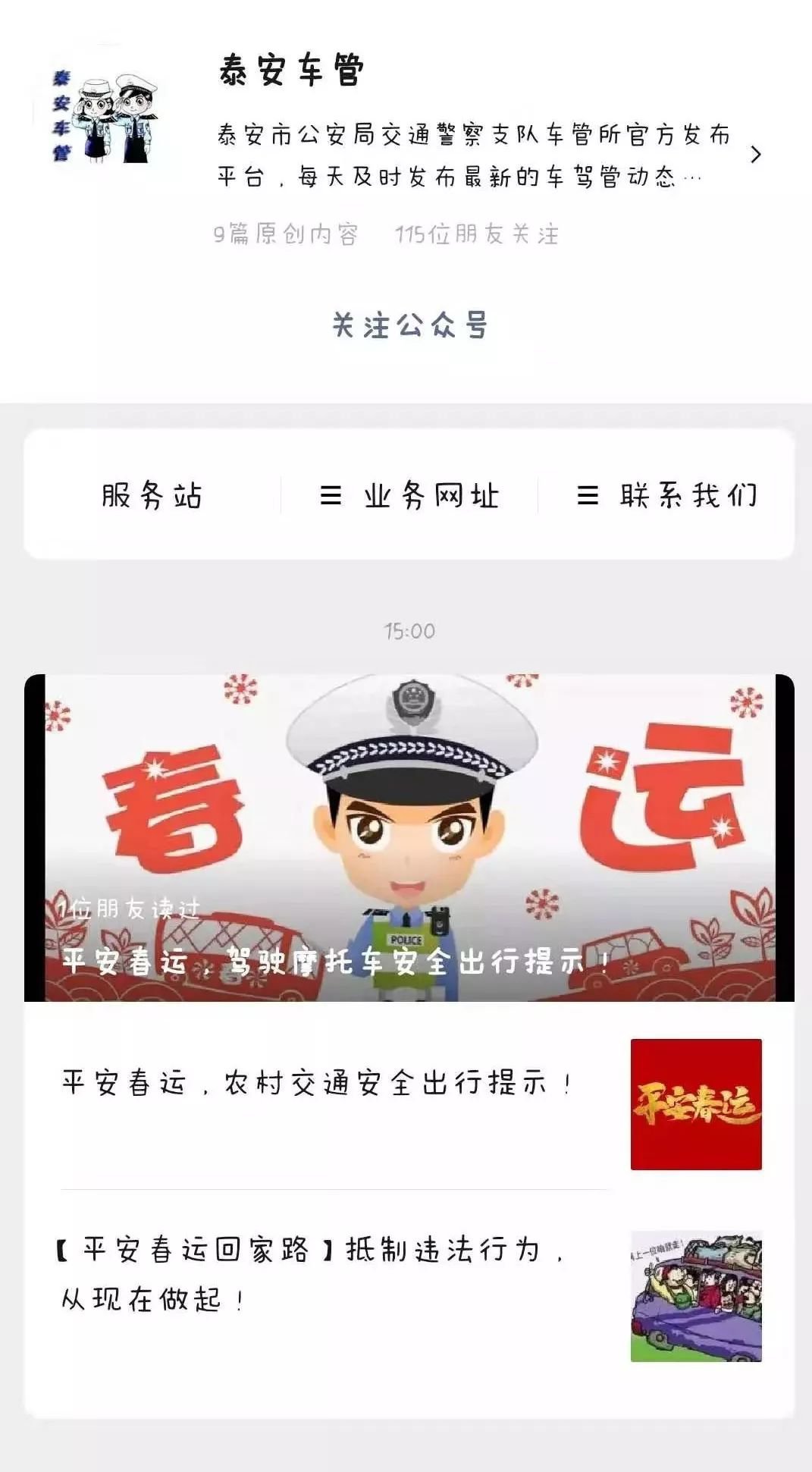Open the 驾驶摩托车安全出行提示 article

tap(409, 838)
